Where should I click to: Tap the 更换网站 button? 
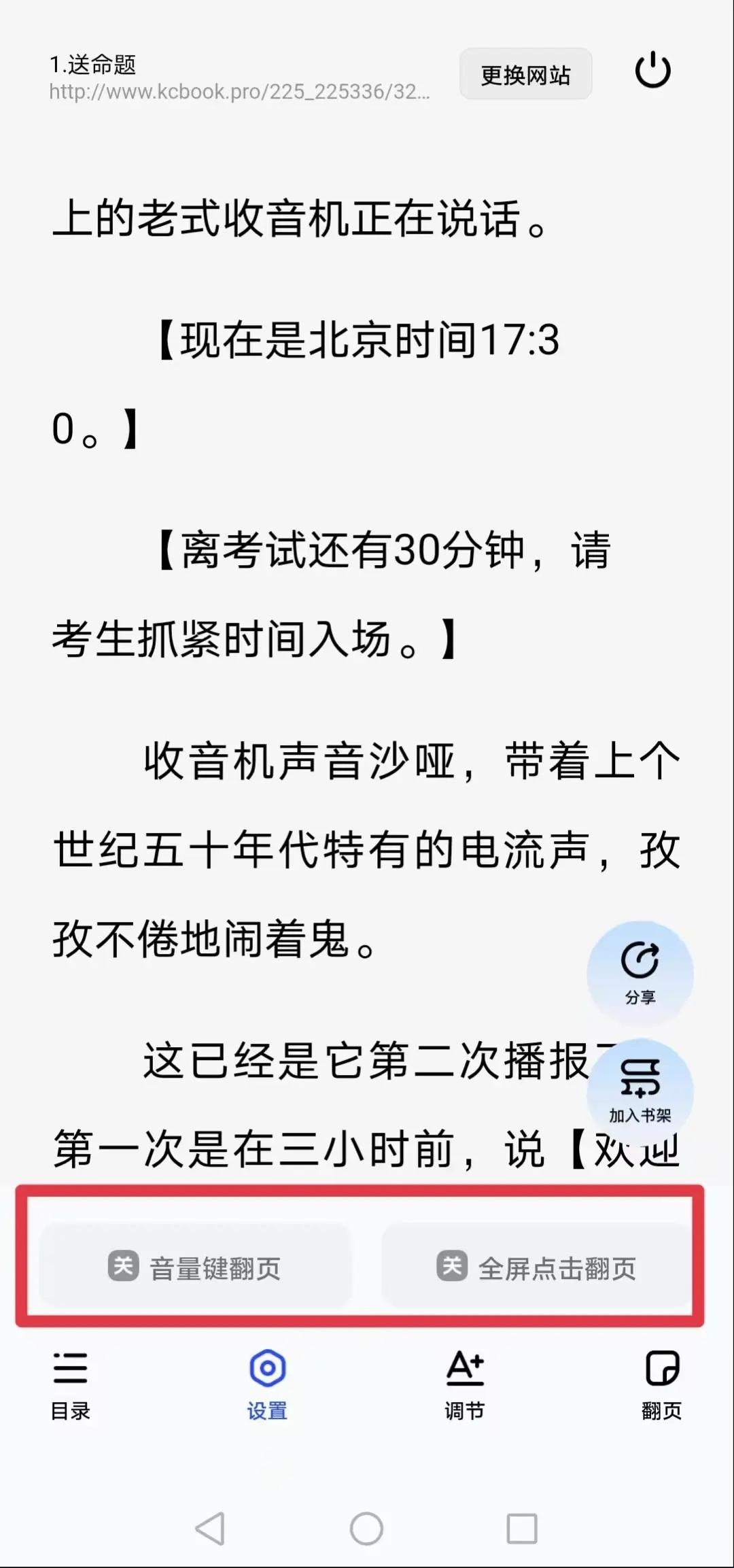click(525, 74)
